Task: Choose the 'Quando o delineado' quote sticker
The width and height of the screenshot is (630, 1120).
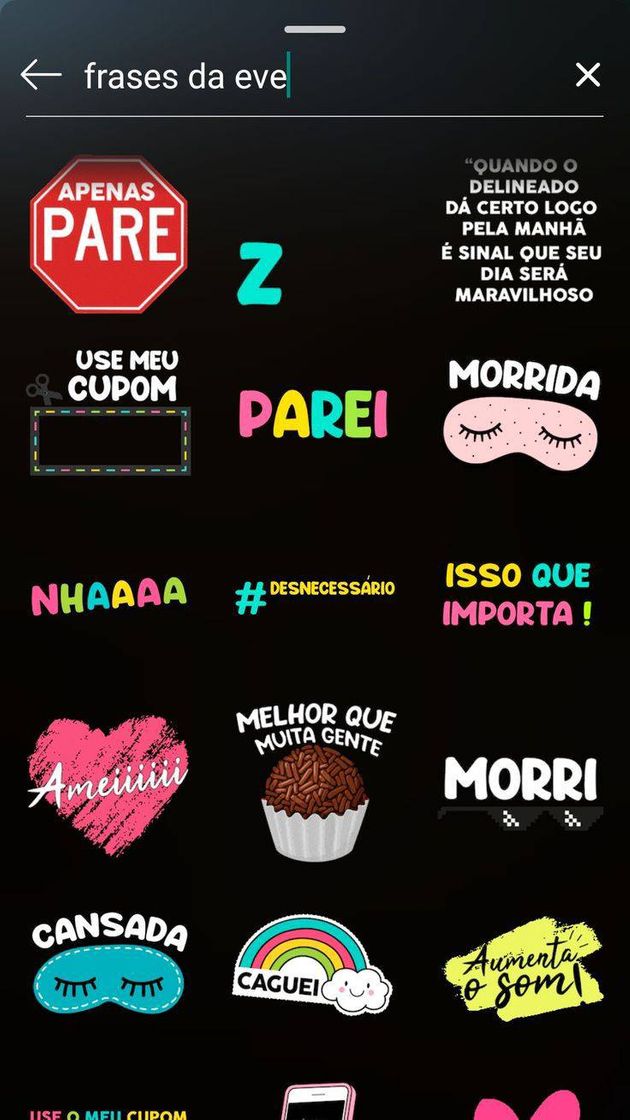Action: [520, 231]
